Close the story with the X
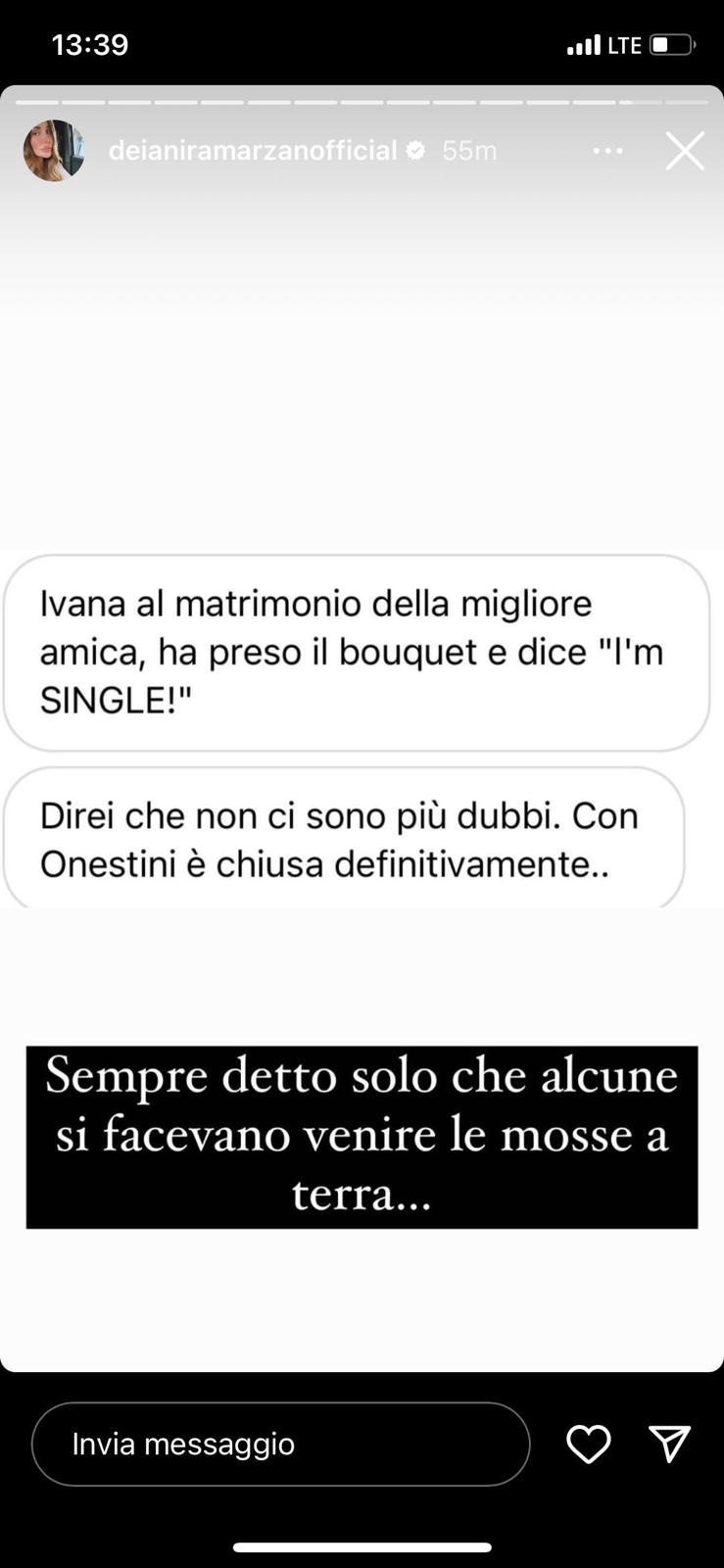The height and width of the screenshot is (1568, 724). [685, 151]
